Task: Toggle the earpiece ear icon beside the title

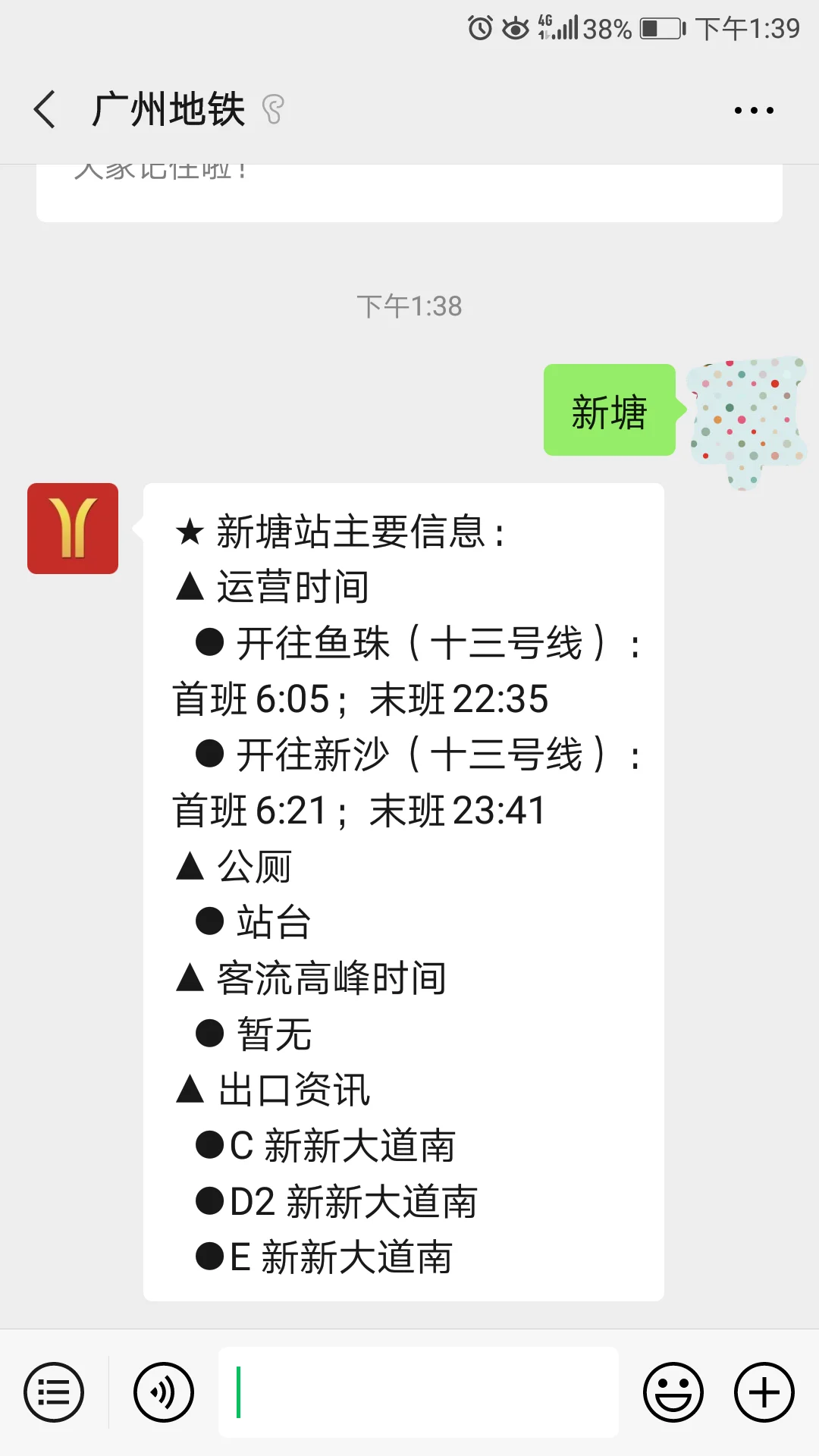Action: [x=273, y=108]
